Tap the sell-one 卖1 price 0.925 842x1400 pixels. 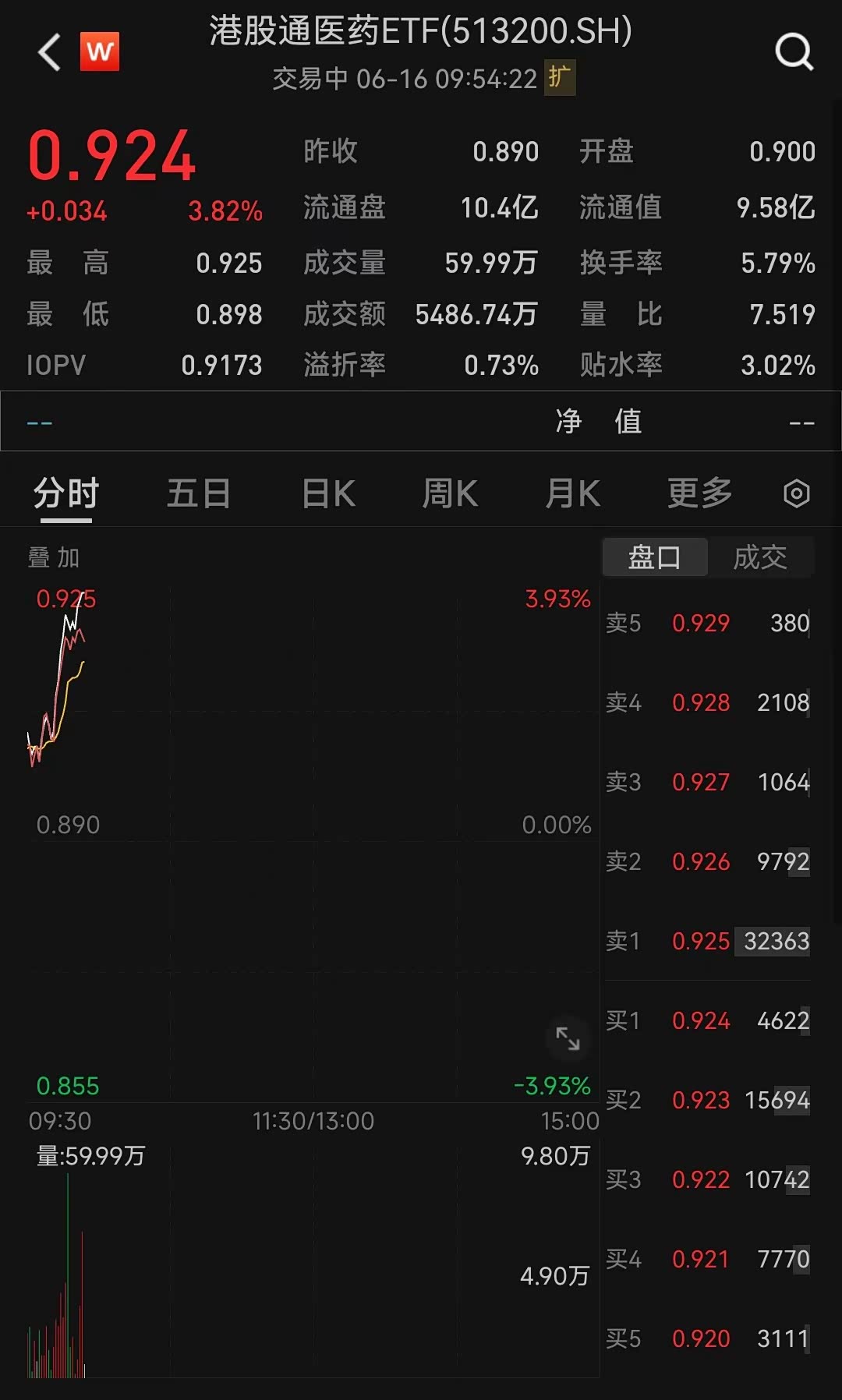click(x=700, y=942)
